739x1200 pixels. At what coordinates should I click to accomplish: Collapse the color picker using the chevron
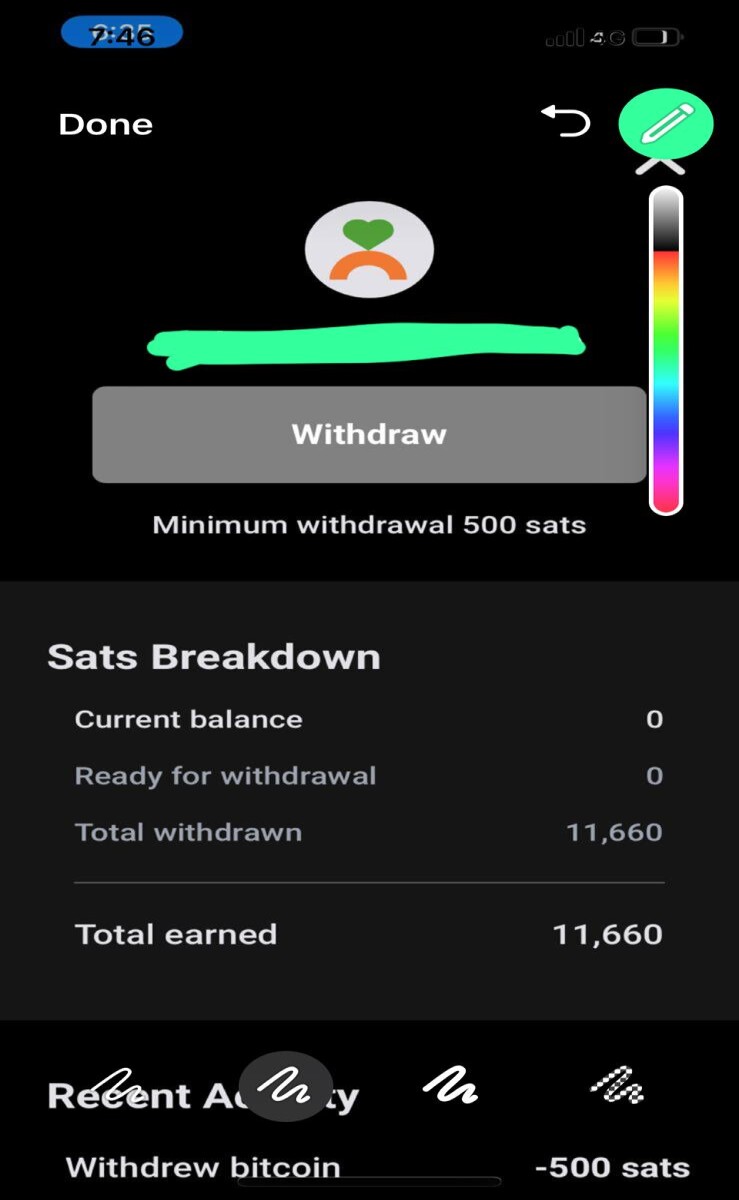[659, 165]
